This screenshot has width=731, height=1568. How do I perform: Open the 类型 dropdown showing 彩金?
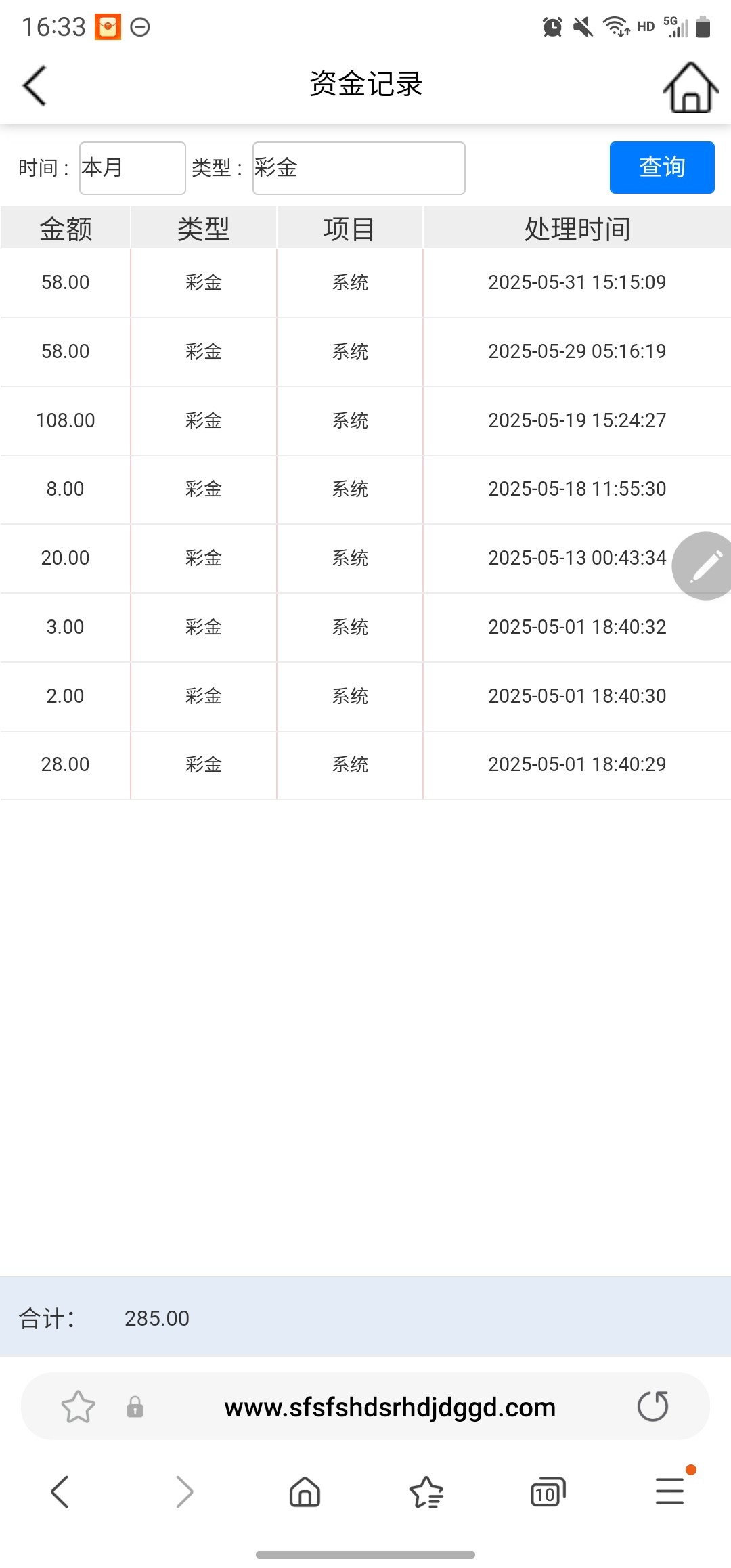point(359,168)
